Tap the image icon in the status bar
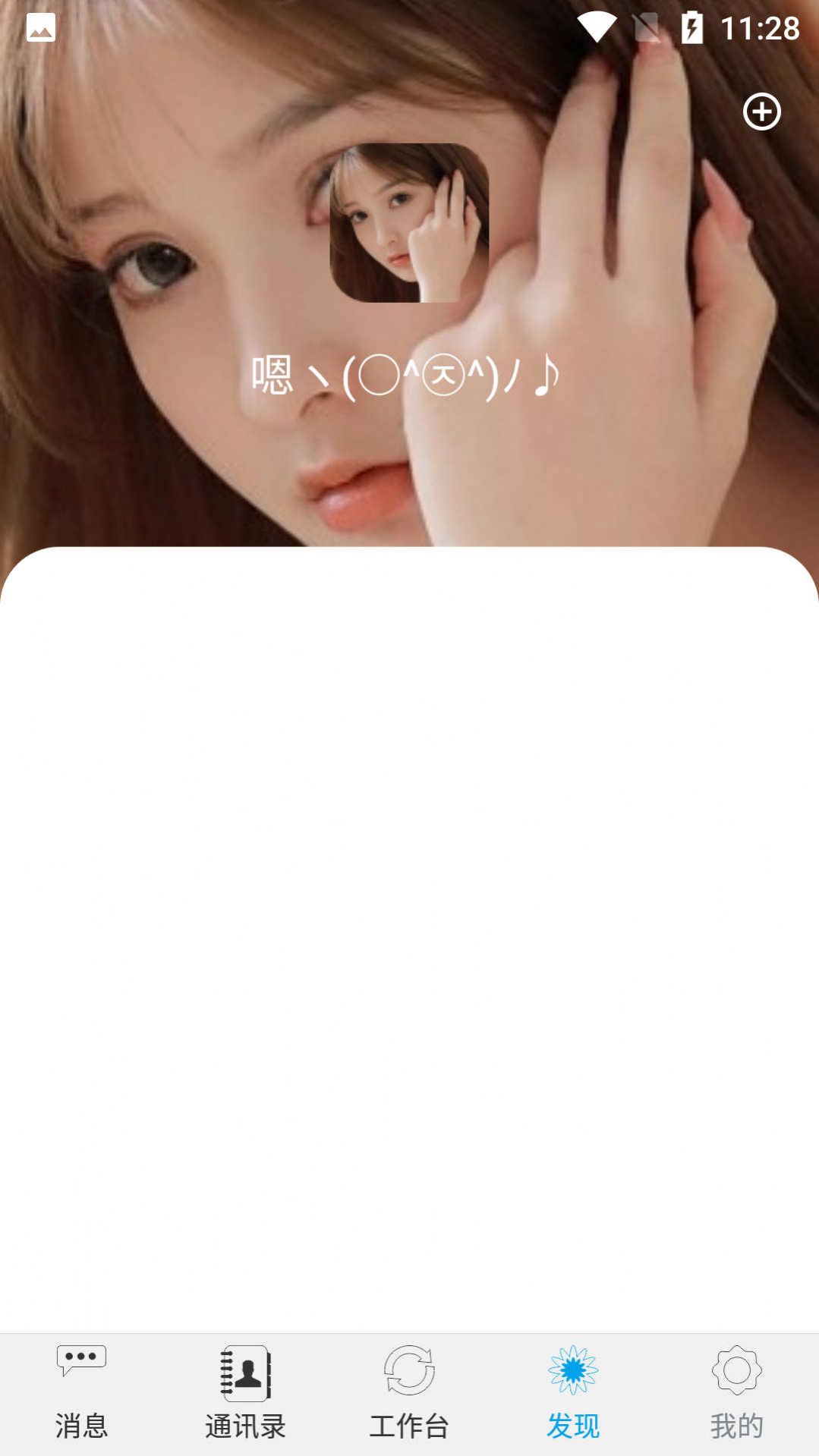The width and height of the screenshot is (819, 1456). pos(39,28)
